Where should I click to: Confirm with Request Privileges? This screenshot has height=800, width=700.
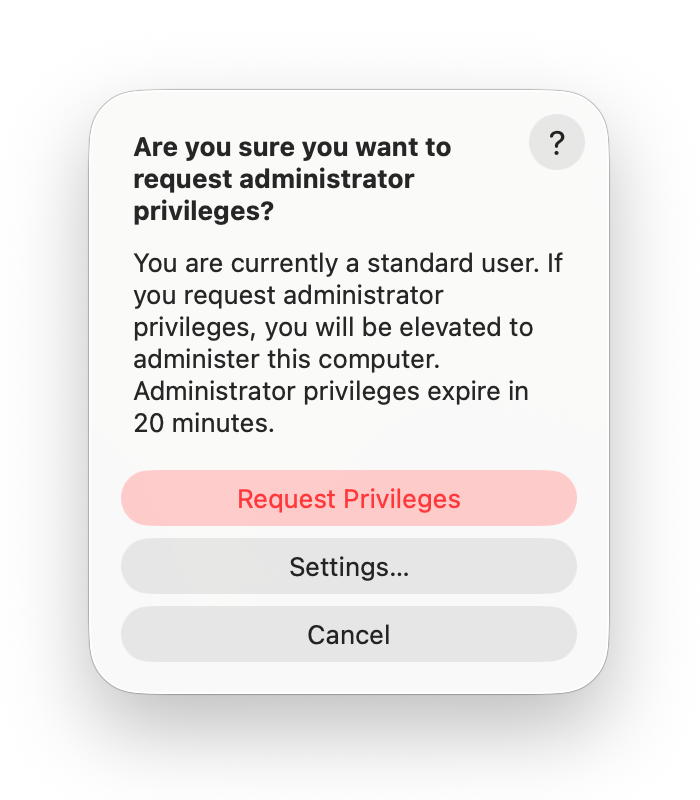point(349,498)
